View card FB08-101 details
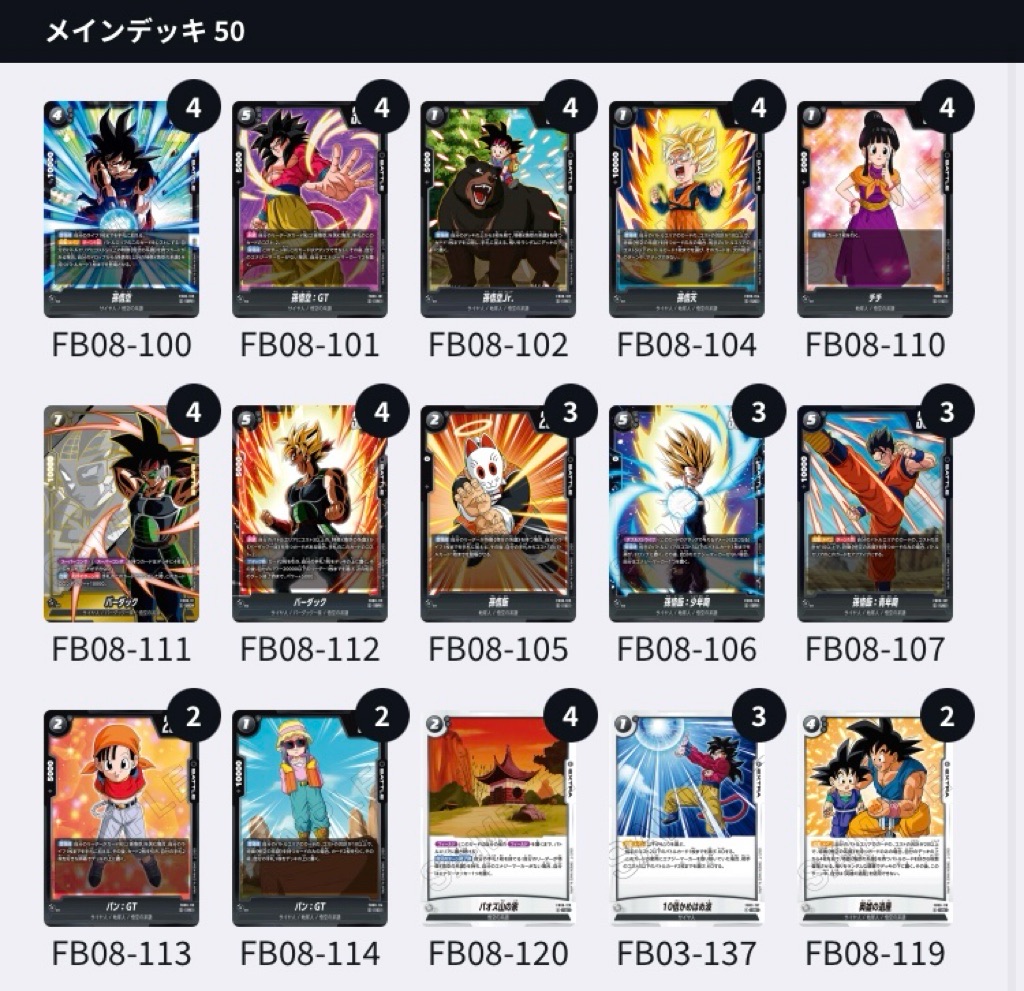 pyautogui.click(x=309, y=208)
